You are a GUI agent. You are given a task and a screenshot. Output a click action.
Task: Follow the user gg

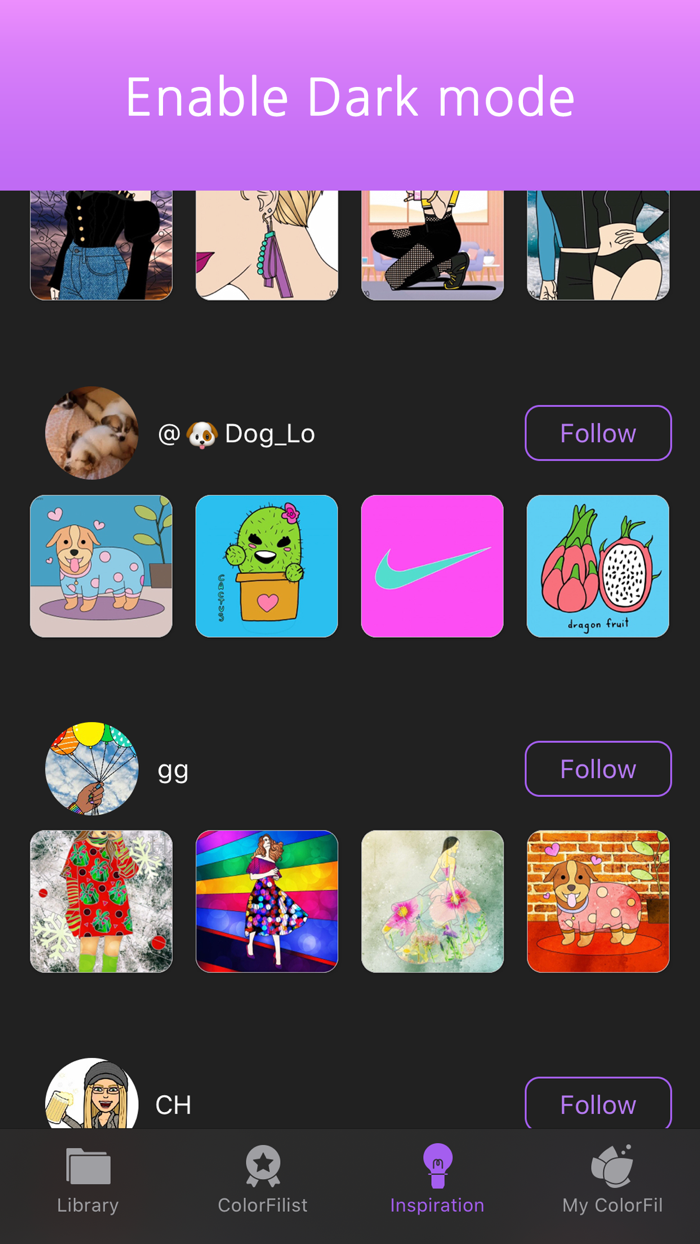[598, 769]
